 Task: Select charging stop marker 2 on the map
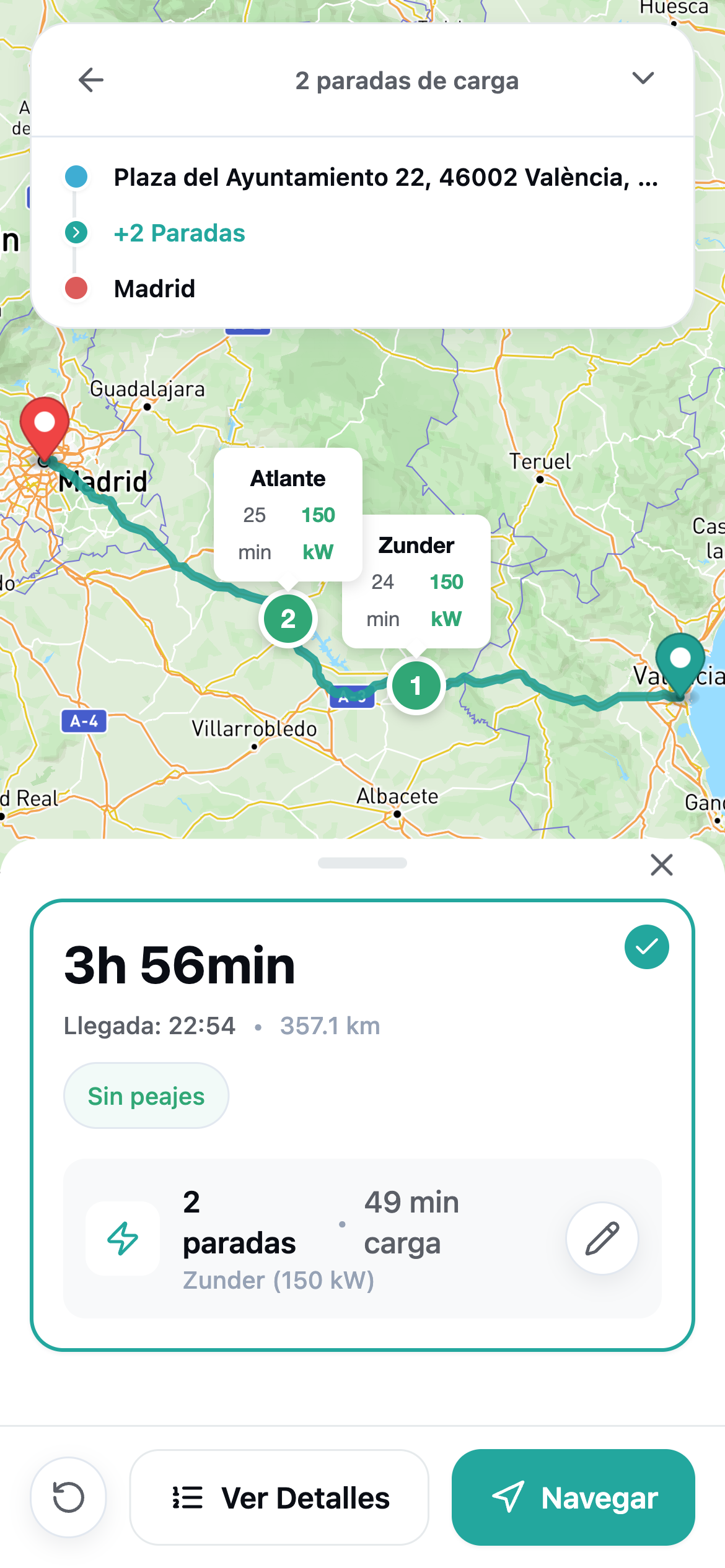288,618
